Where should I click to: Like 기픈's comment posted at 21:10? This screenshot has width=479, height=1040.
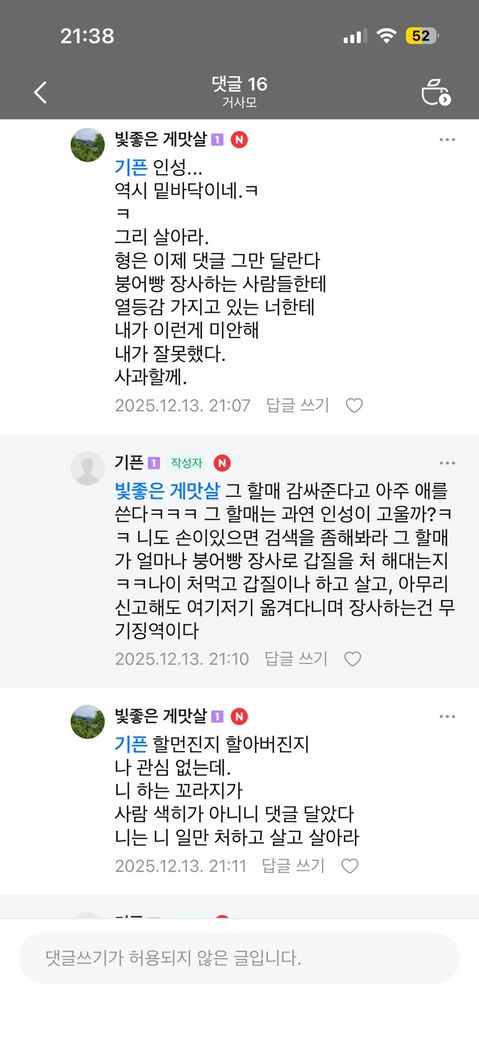point(352,659)
